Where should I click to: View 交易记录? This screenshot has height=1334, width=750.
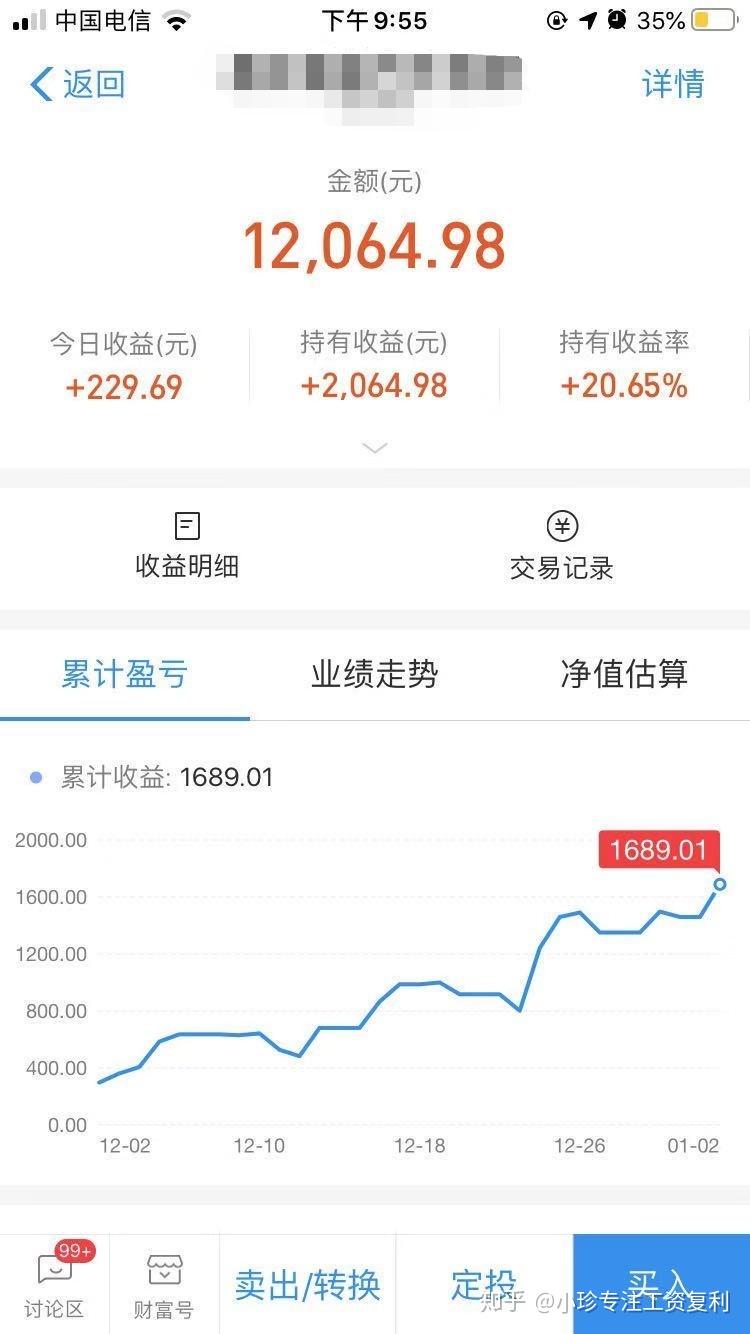562,546
